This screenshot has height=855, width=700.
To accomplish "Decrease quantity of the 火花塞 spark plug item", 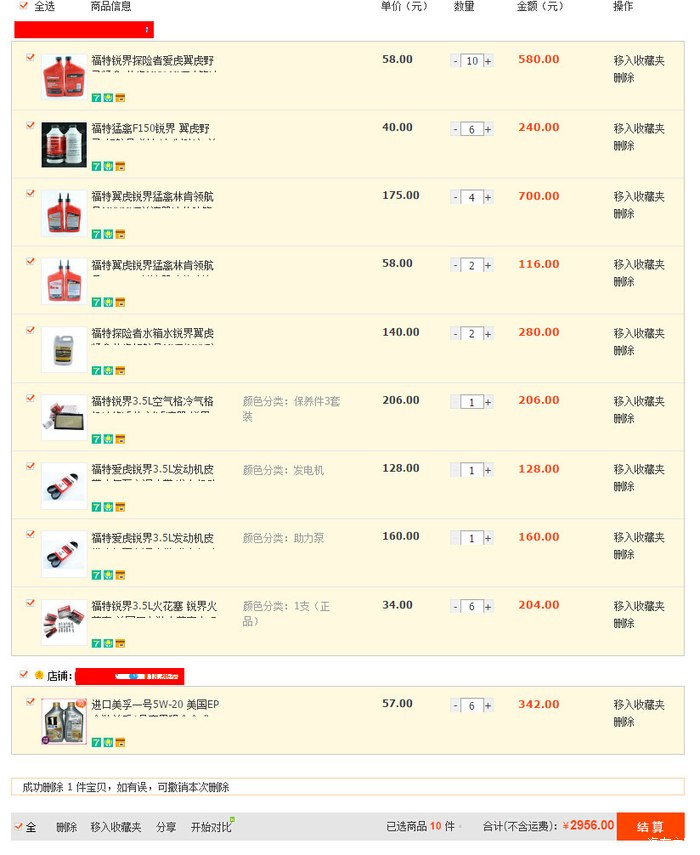I will pos(456,607).
